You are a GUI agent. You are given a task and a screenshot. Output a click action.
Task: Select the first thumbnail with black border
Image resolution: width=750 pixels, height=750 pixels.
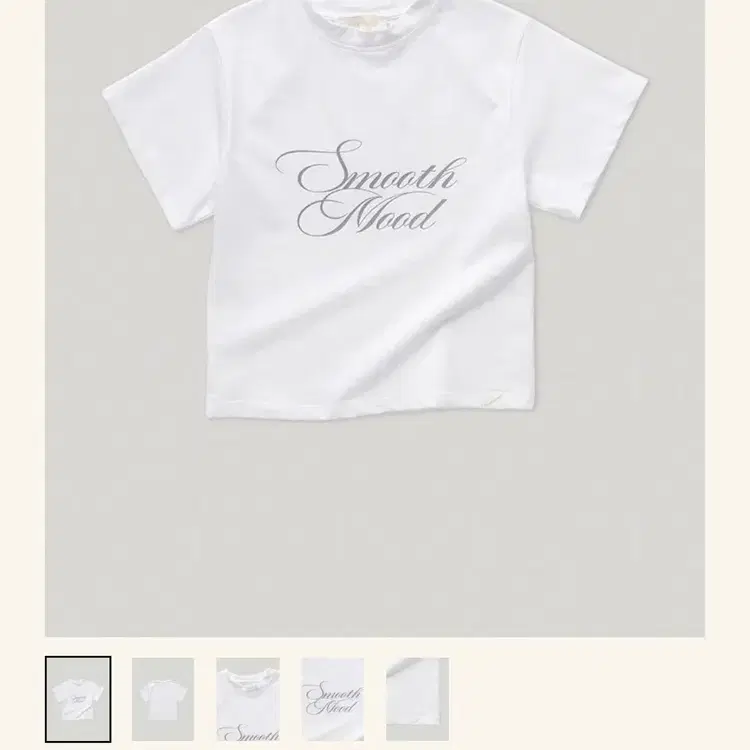click(x=78, y=699)
